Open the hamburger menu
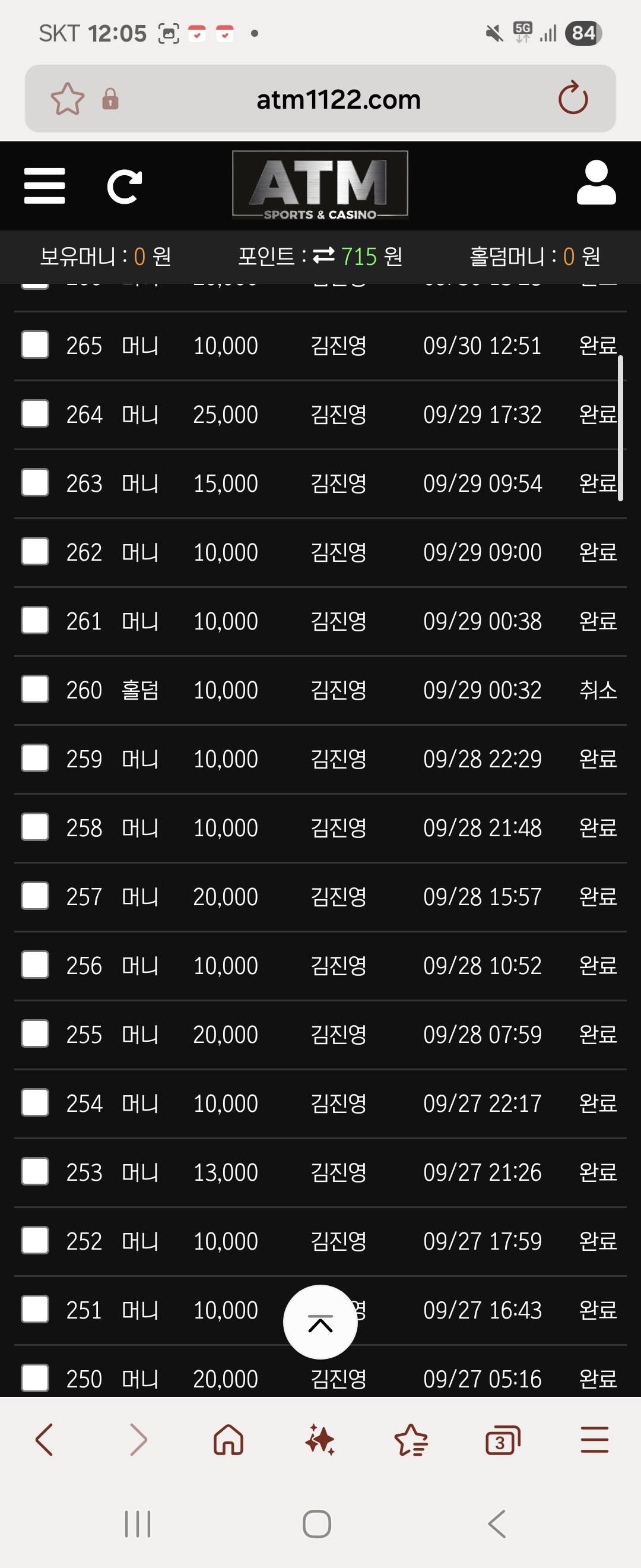641x1568 pixels. tap(45, 186)
